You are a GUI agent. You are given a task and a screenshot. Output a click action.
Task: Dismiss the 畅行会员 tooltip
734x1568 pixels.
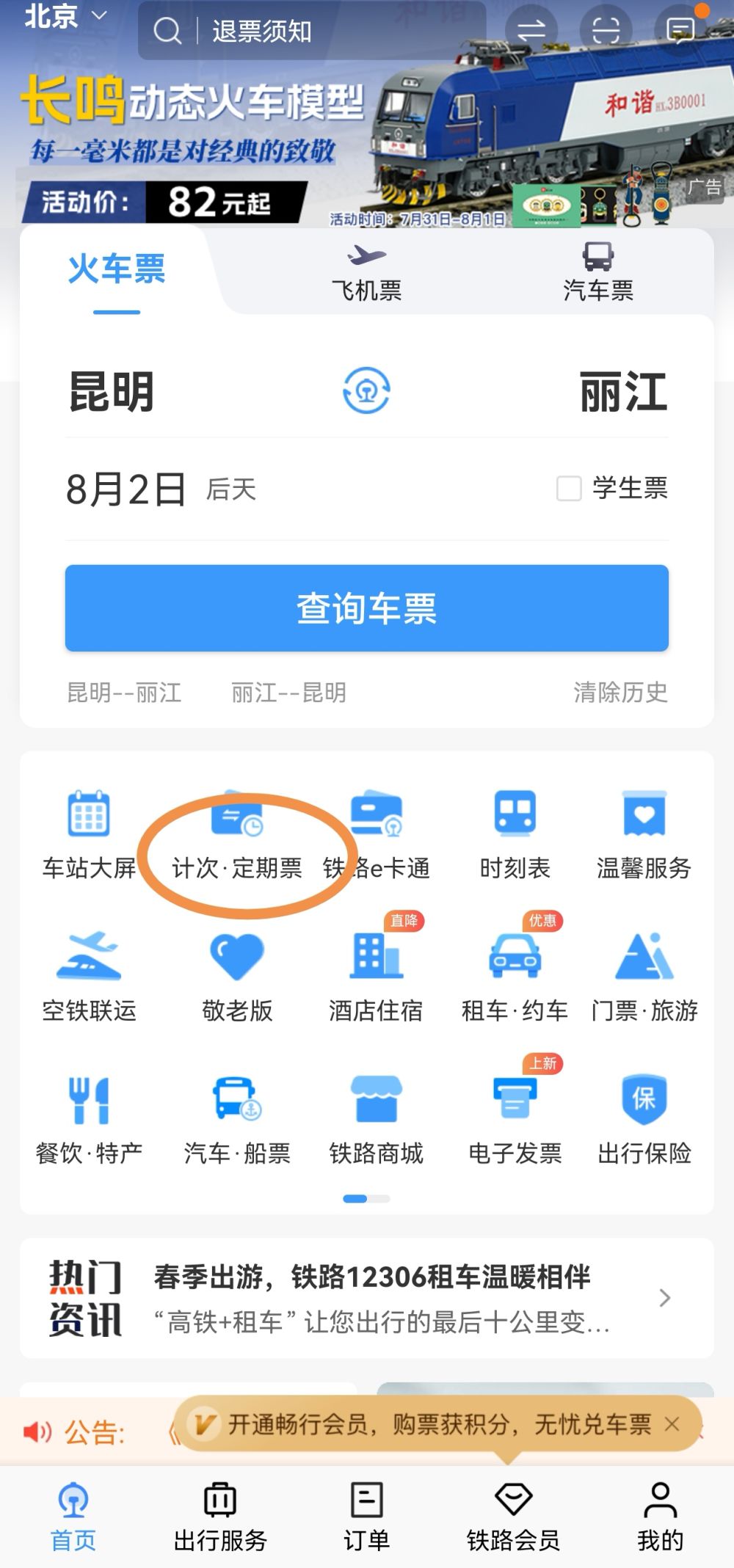point(672,1424)
